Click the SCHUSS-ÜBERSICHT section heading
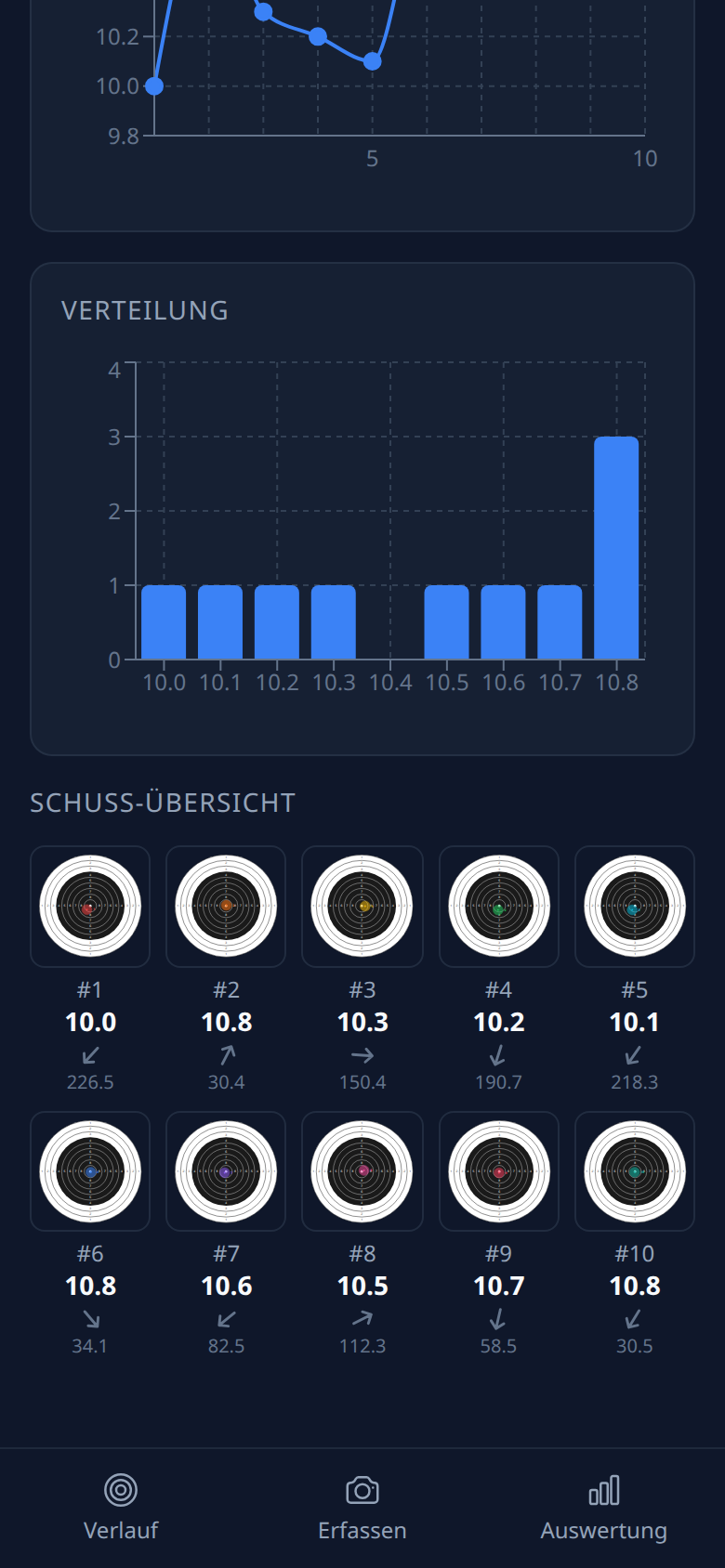 (162, 802)
